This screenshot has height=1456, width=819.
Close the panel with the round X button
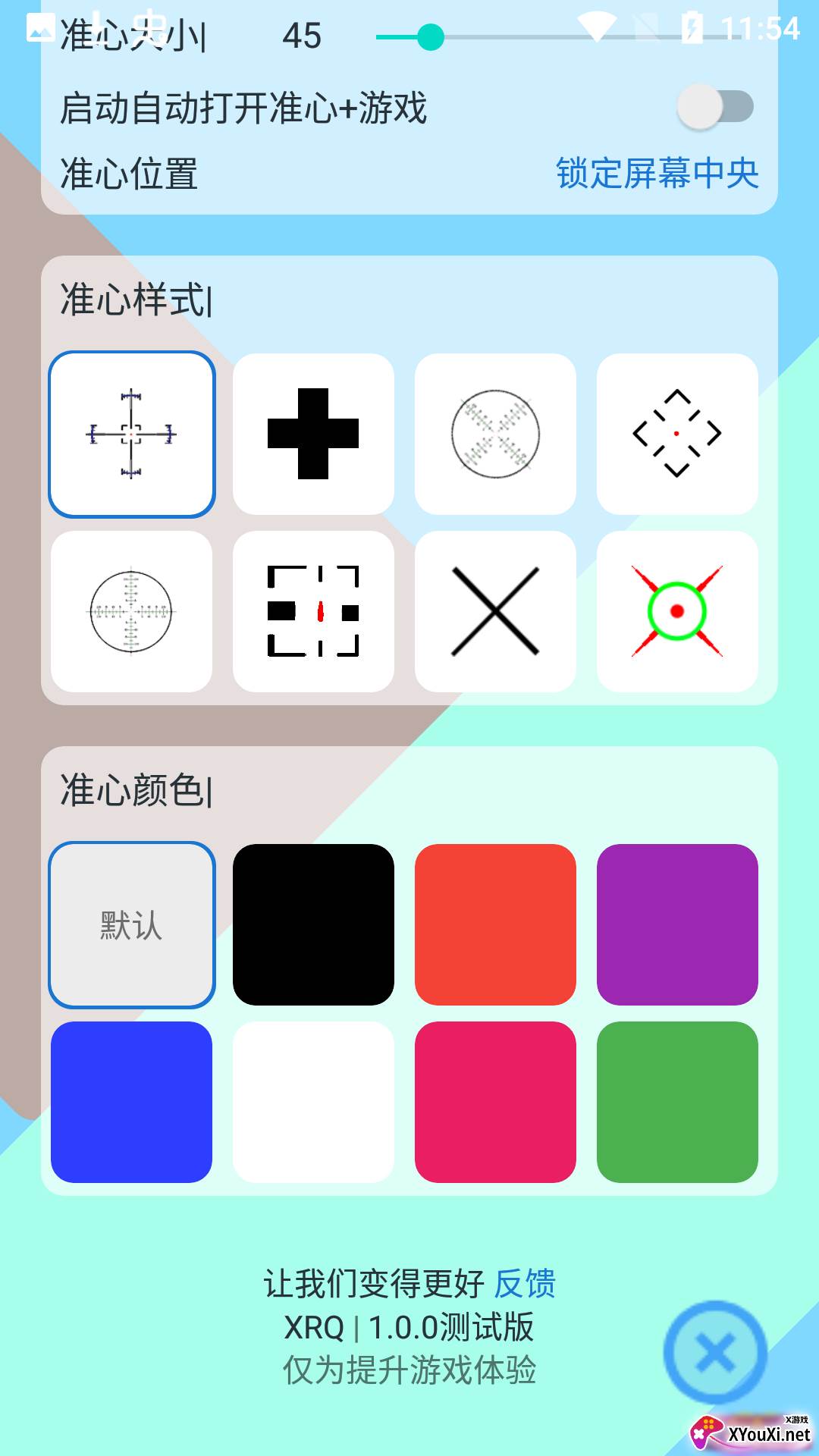coord(715,1352)
